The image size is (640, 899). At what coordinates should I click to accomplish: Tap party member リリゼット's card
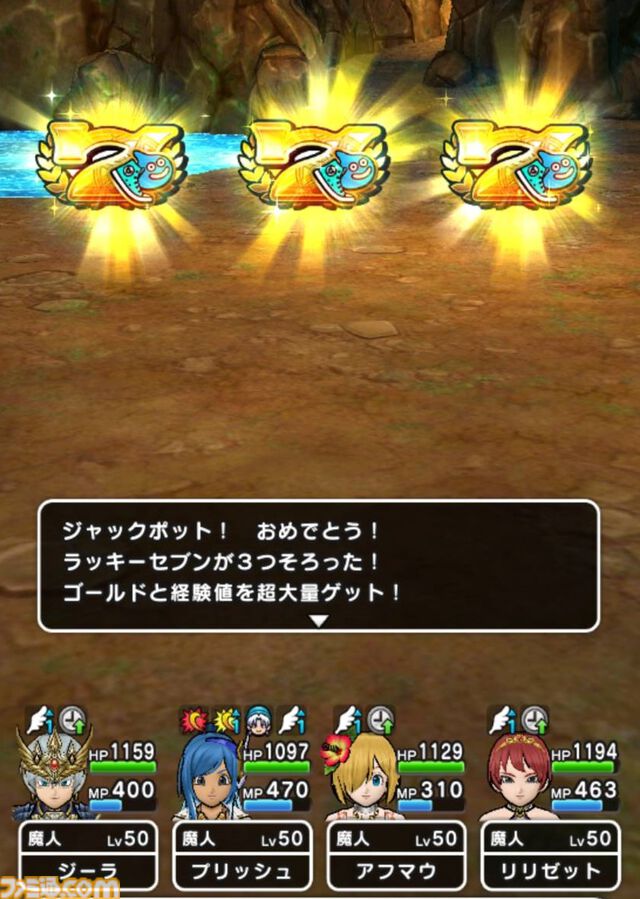point(551,855)
